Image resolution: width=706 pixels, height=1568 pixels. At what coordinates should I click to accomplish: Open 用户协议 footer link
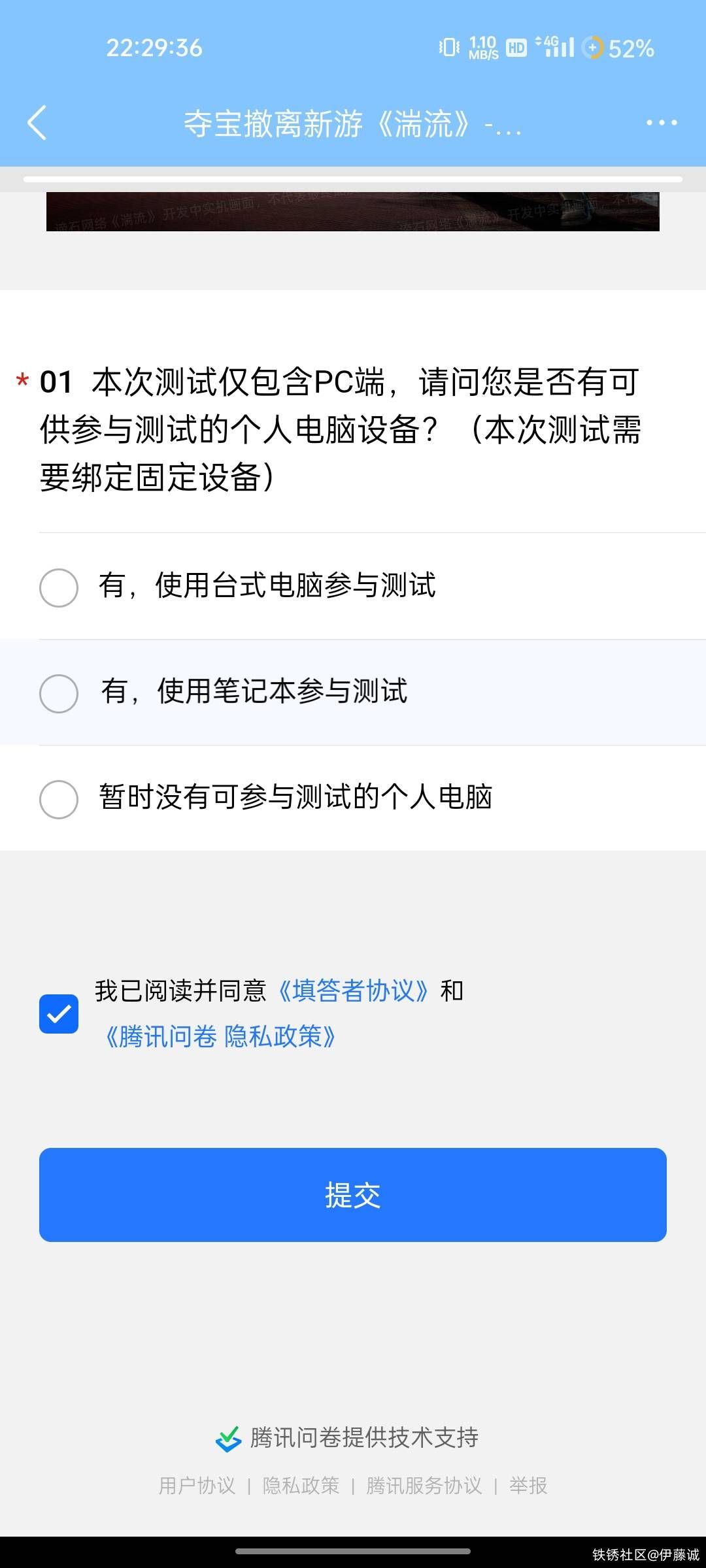(197, 1486)
